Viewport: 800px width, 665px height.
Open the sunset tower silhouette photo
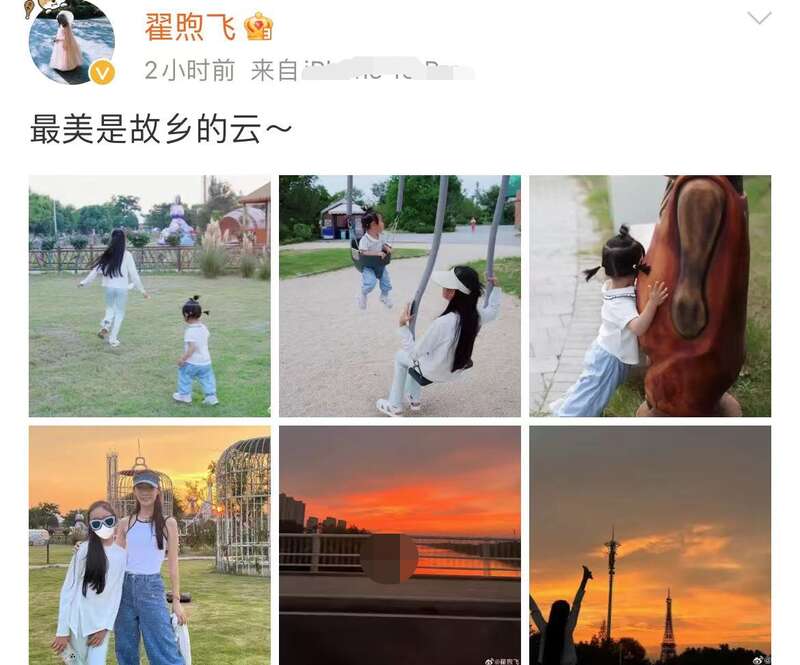click(650, 545)
